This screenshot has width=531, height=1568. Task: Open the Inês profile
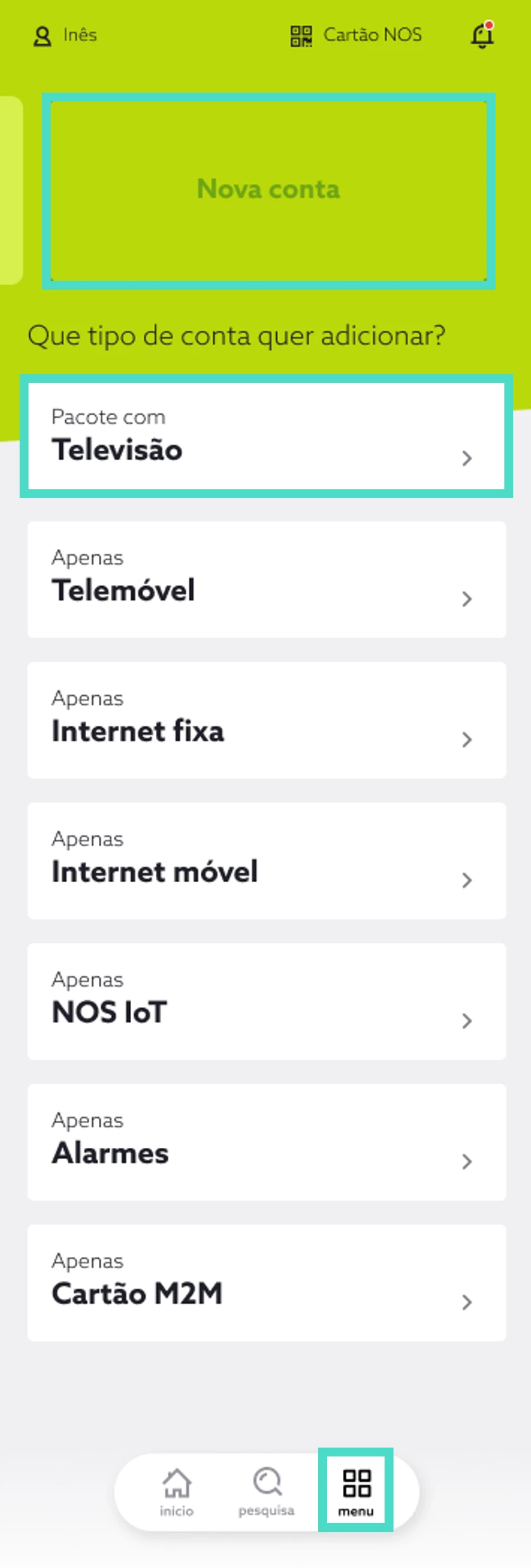click(65, 35)
